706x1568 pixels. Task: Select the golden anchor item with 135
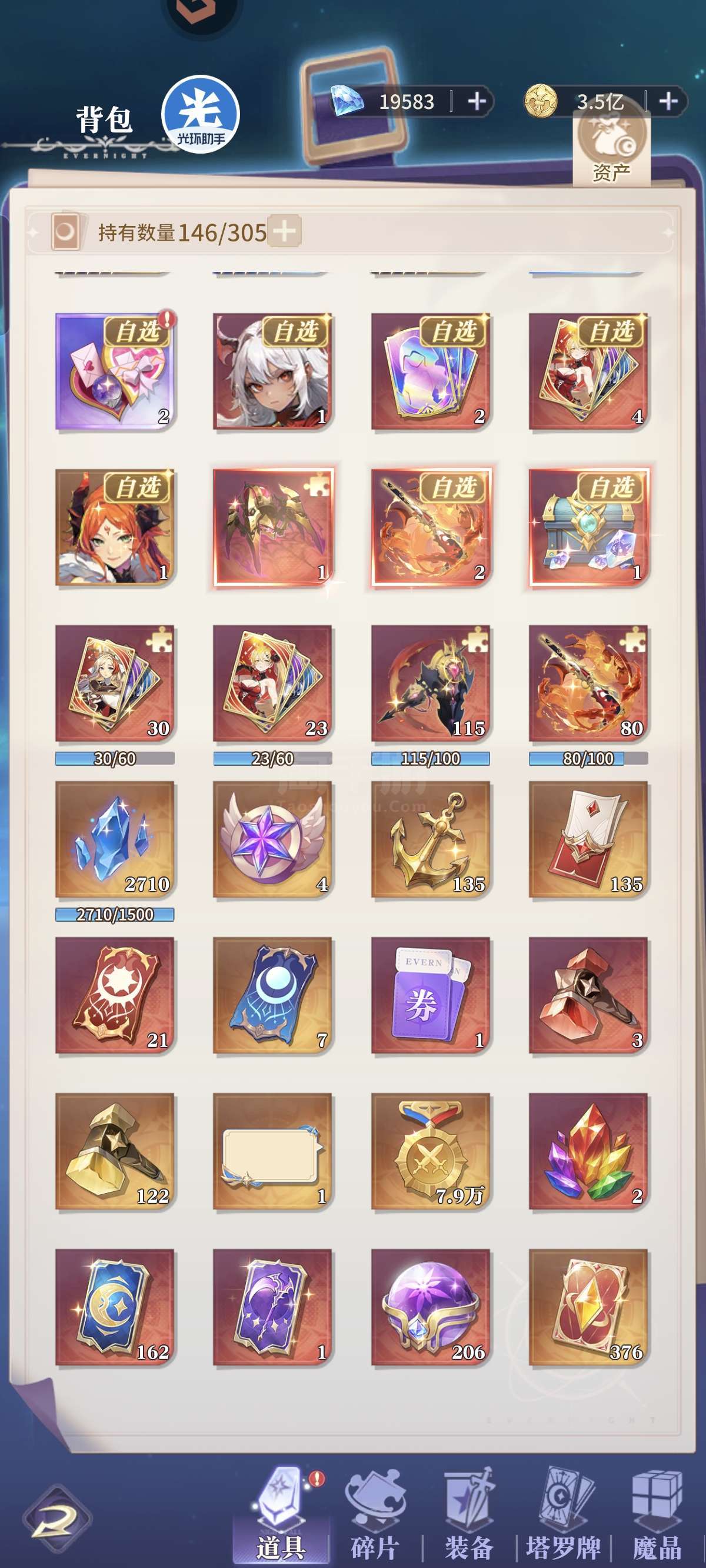click(431, 840)
